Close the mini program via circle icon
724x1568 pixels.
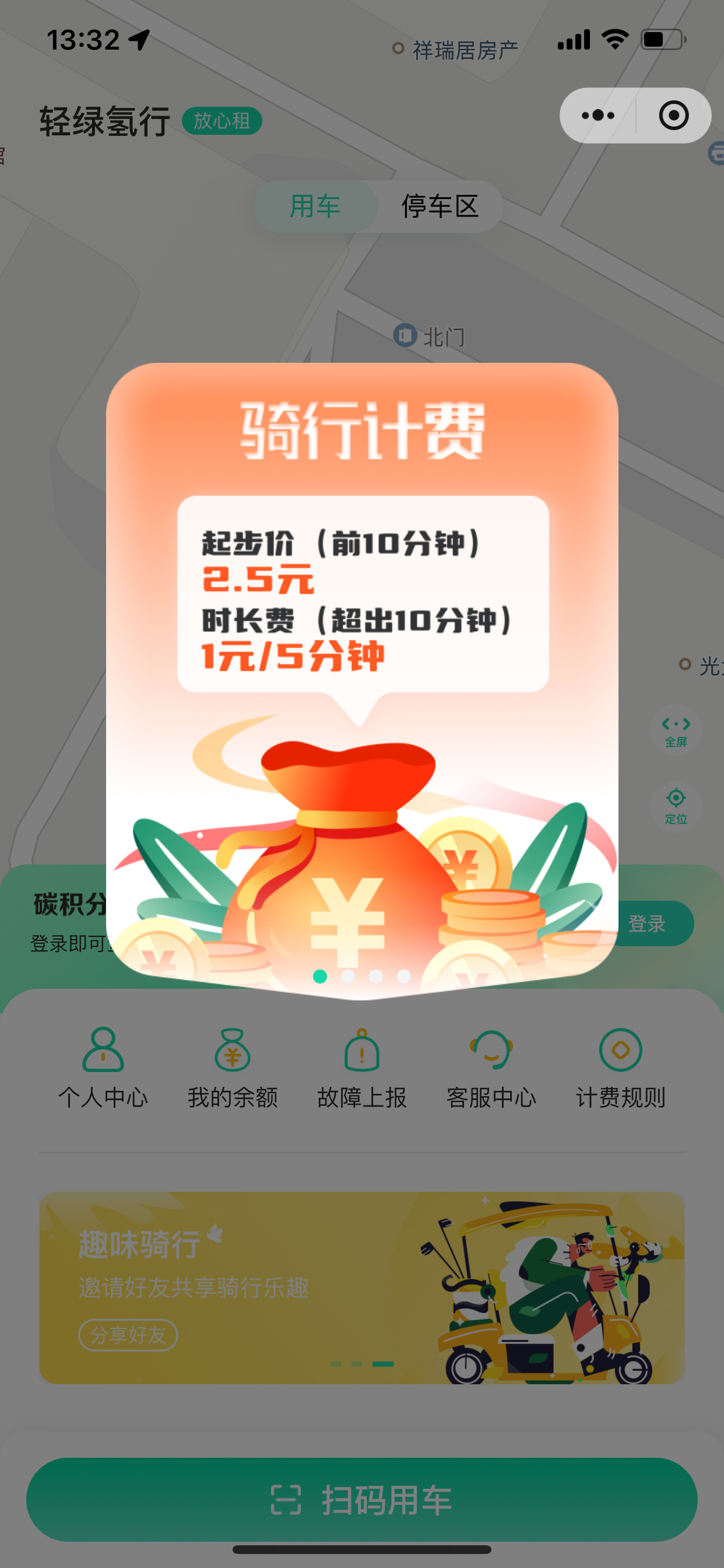coord(673,115)
